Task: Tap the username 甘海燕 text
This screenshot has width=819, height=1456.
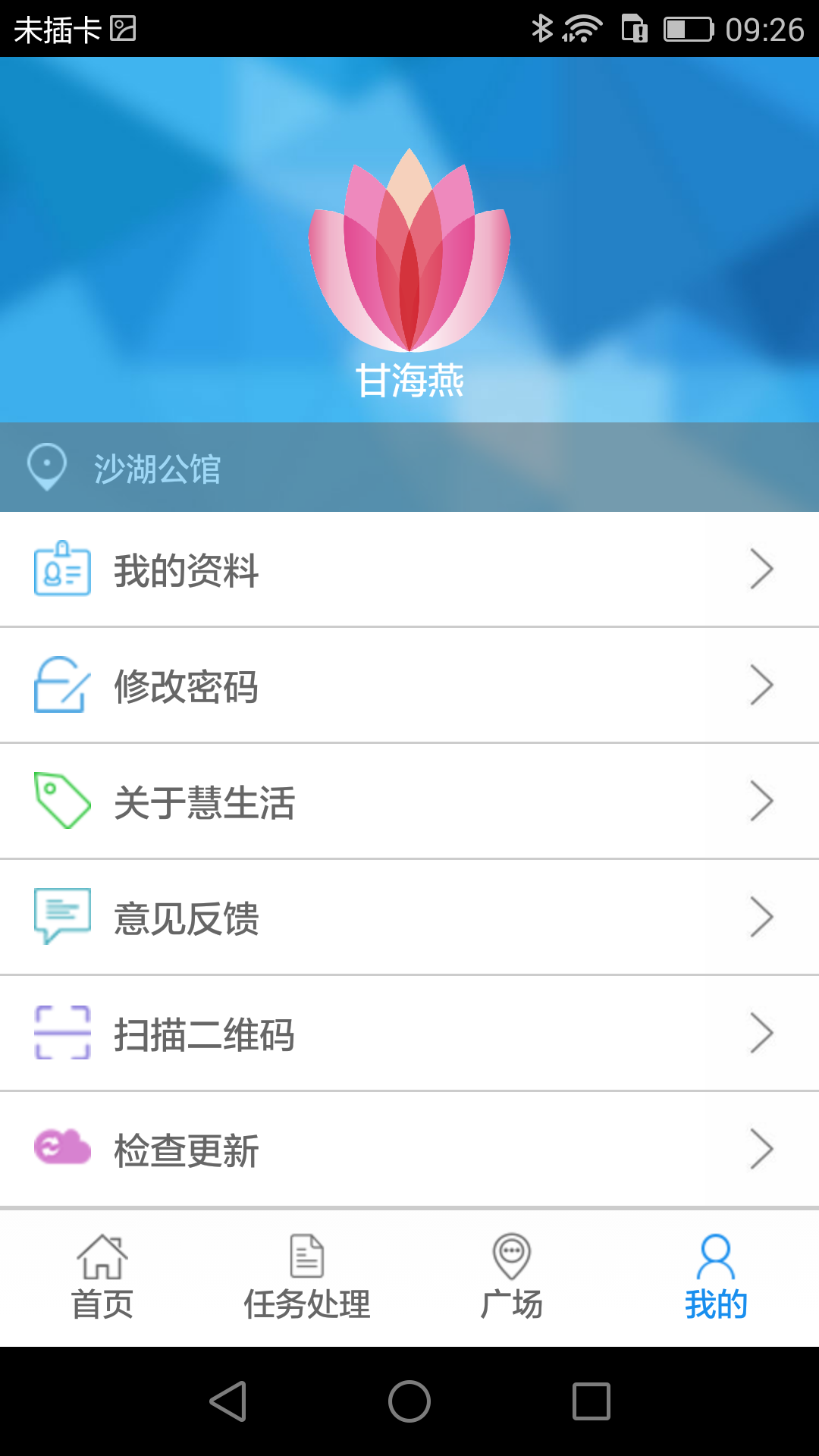Action: 409,379
